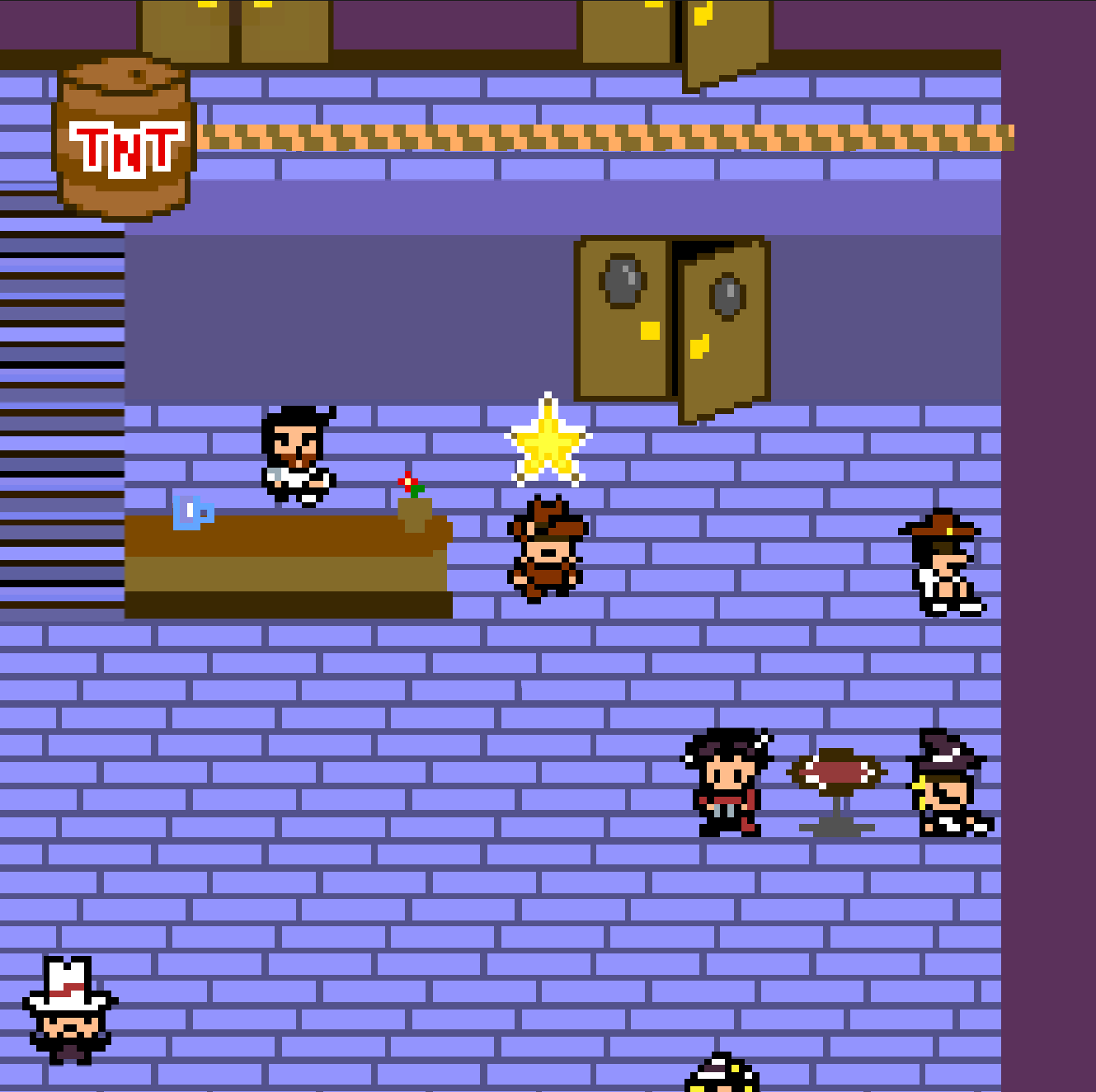Select the man in the white hat

click(x=69, y=1010)
